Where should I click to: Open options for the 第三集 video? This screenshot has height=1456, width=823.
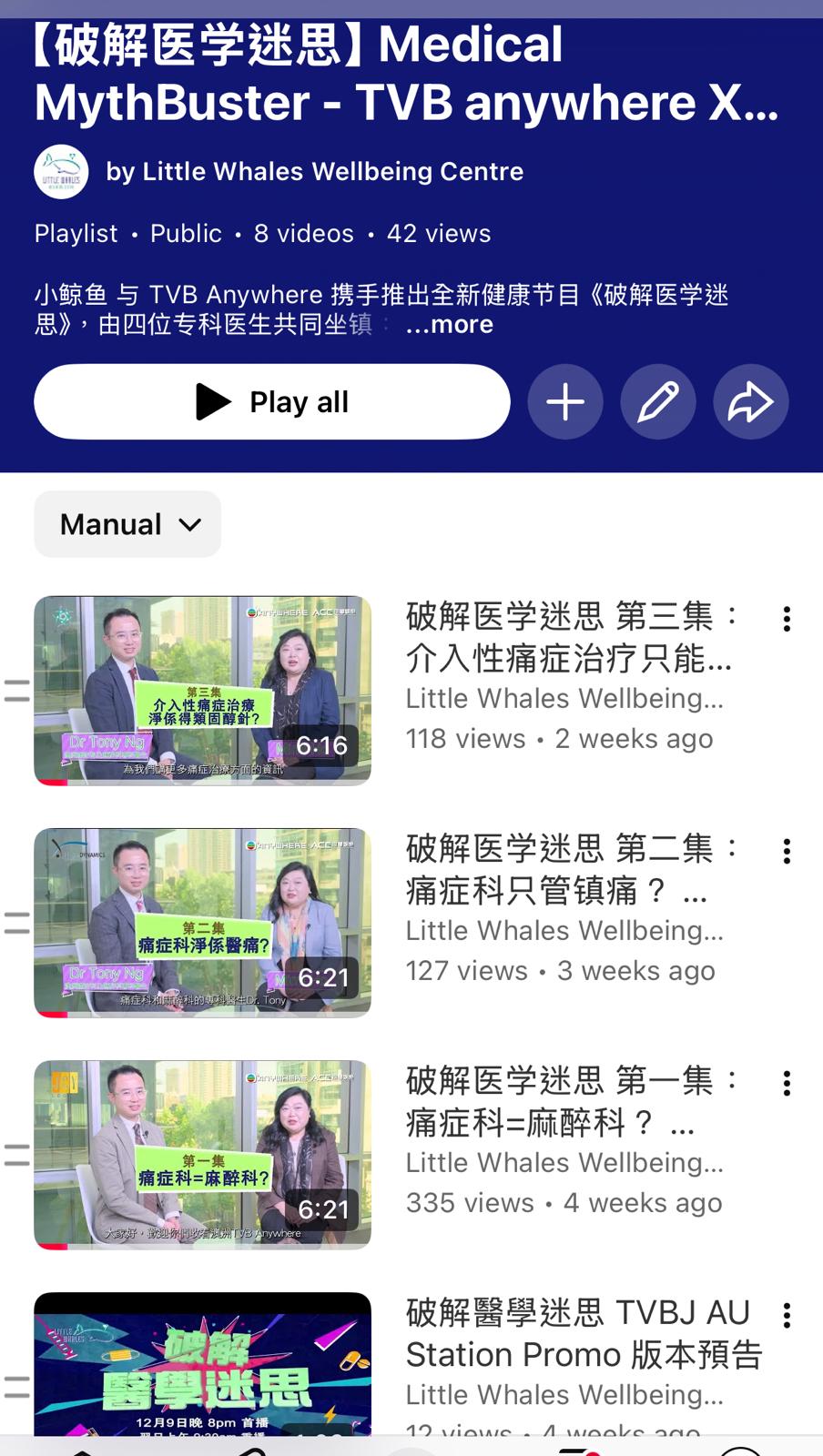coord(787,619)
